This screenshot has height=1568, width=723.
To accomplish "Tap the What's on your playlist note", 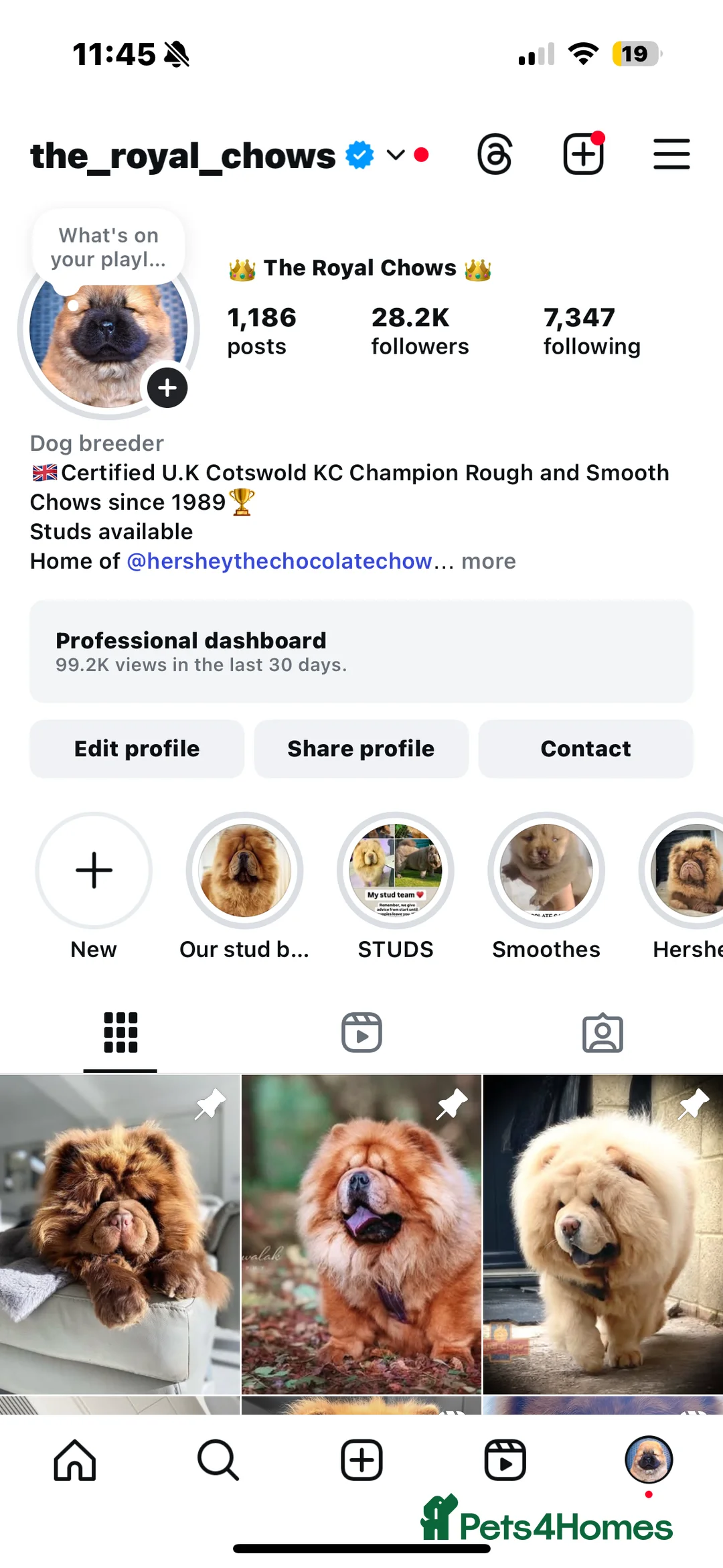I will coord(108,246).
